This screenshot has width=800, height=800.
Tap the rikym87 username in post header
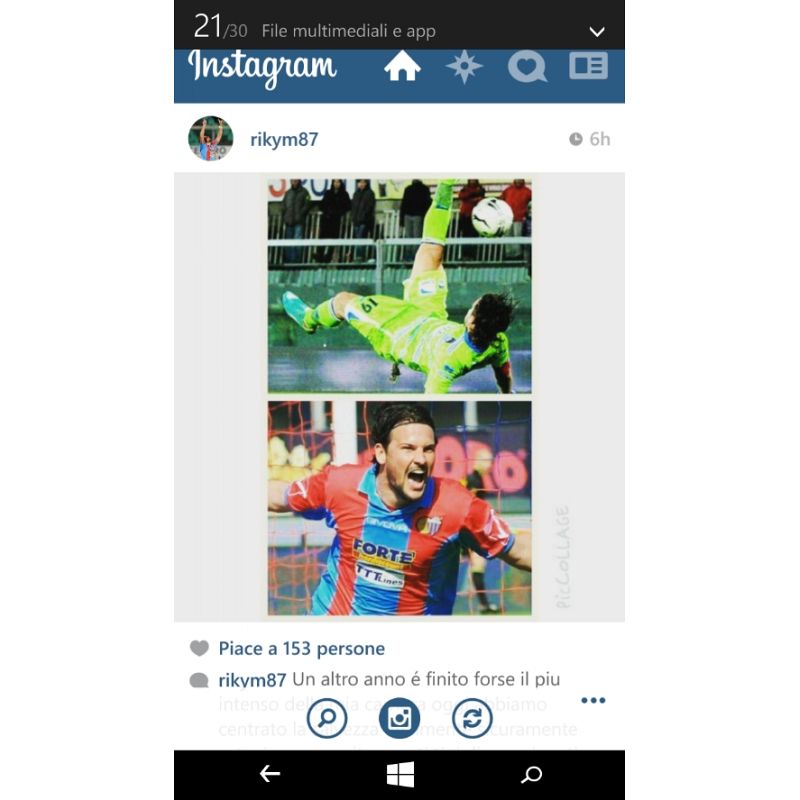click(x=284, y=139)
